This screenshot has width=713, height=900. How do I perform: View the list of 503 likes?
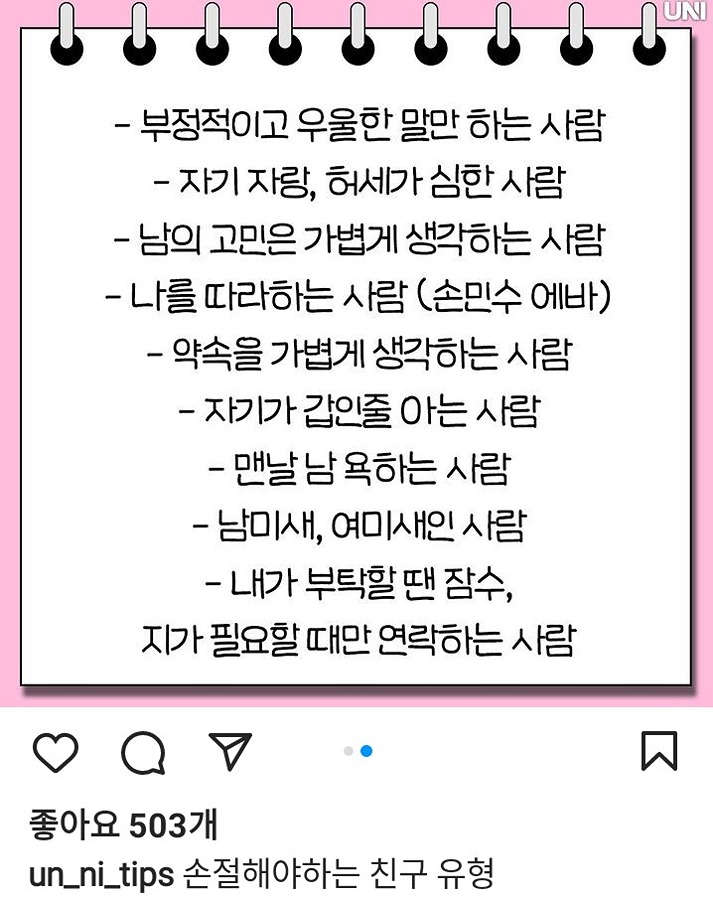(x=124, y=826)
